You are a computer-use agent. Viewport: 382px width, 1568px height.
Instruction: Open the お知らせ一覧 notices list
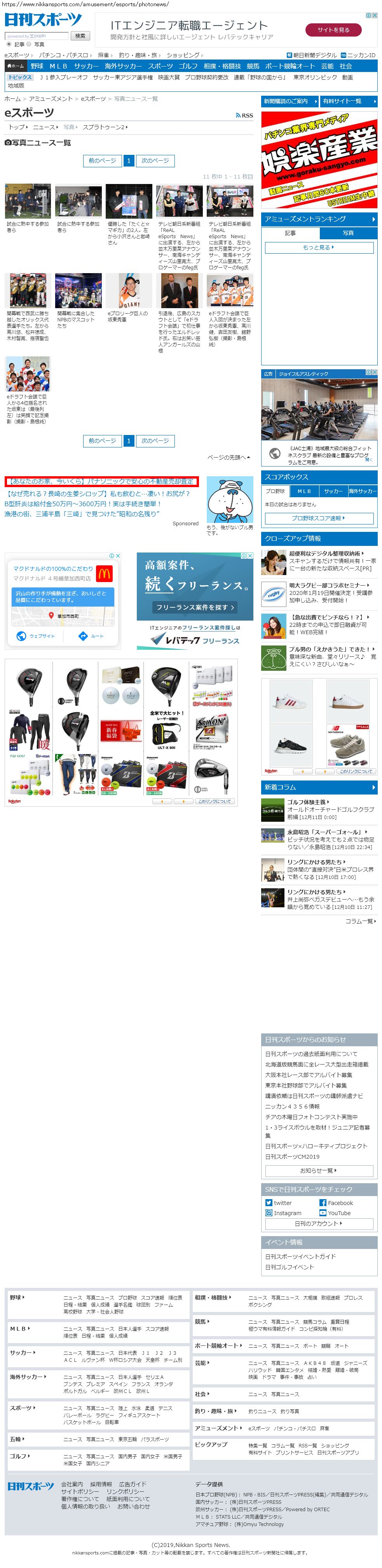(319, 1170)
